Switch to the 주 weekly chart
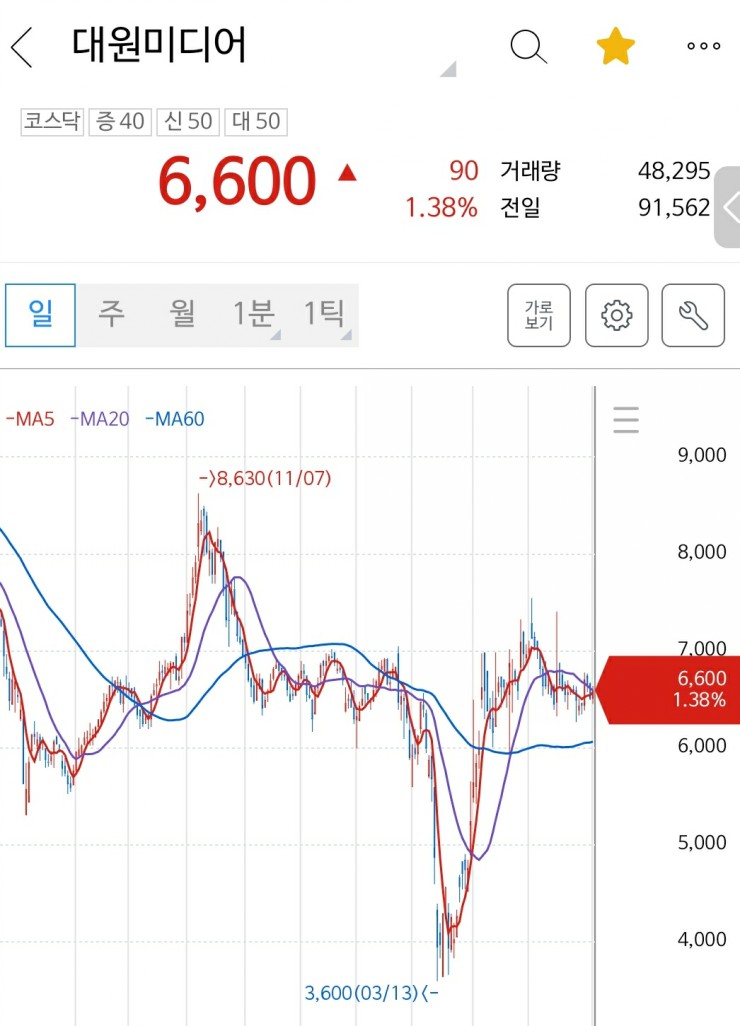 111,315
